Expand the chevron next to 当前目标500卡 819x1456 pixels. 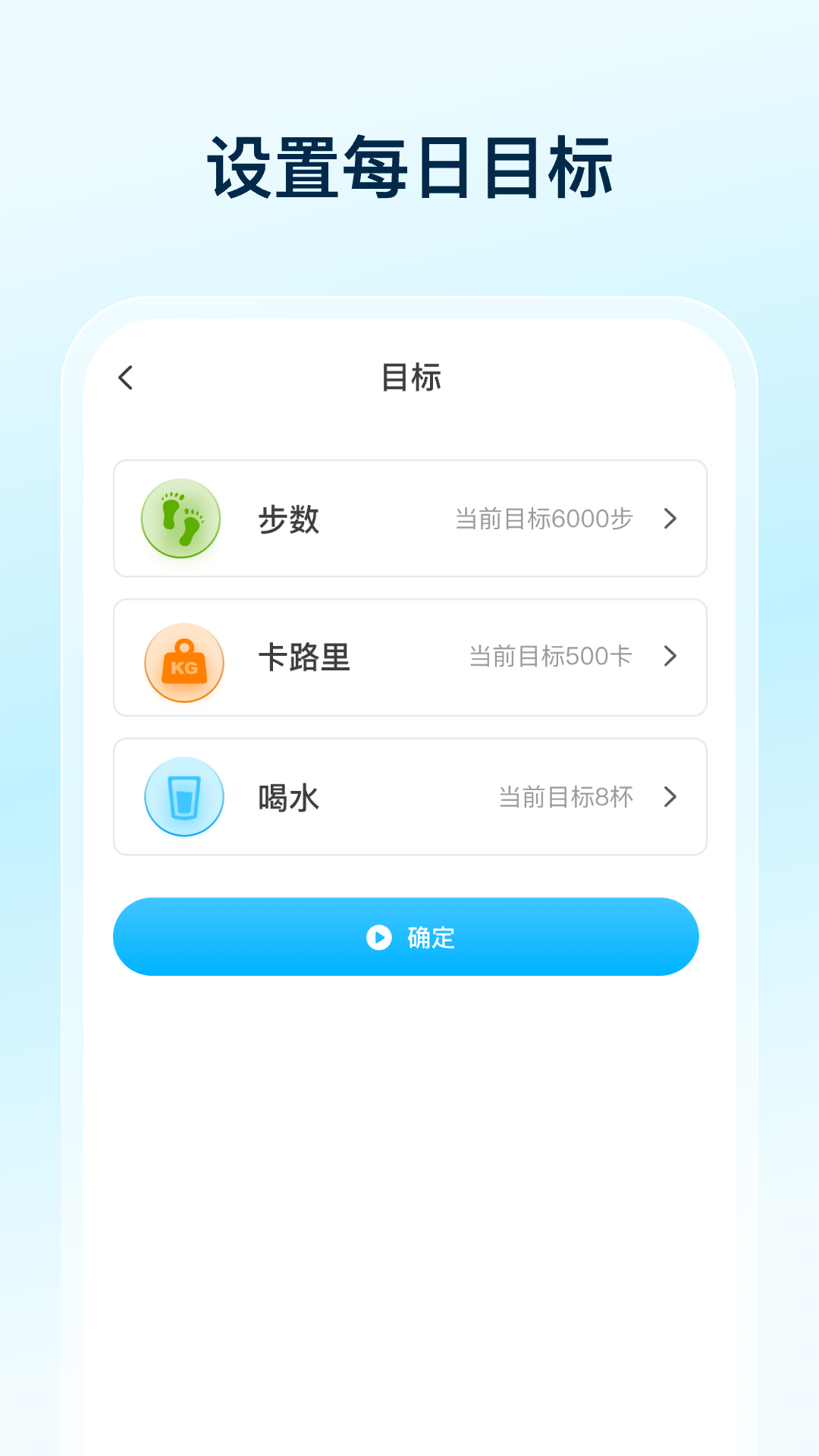click(x=670, y=657)
